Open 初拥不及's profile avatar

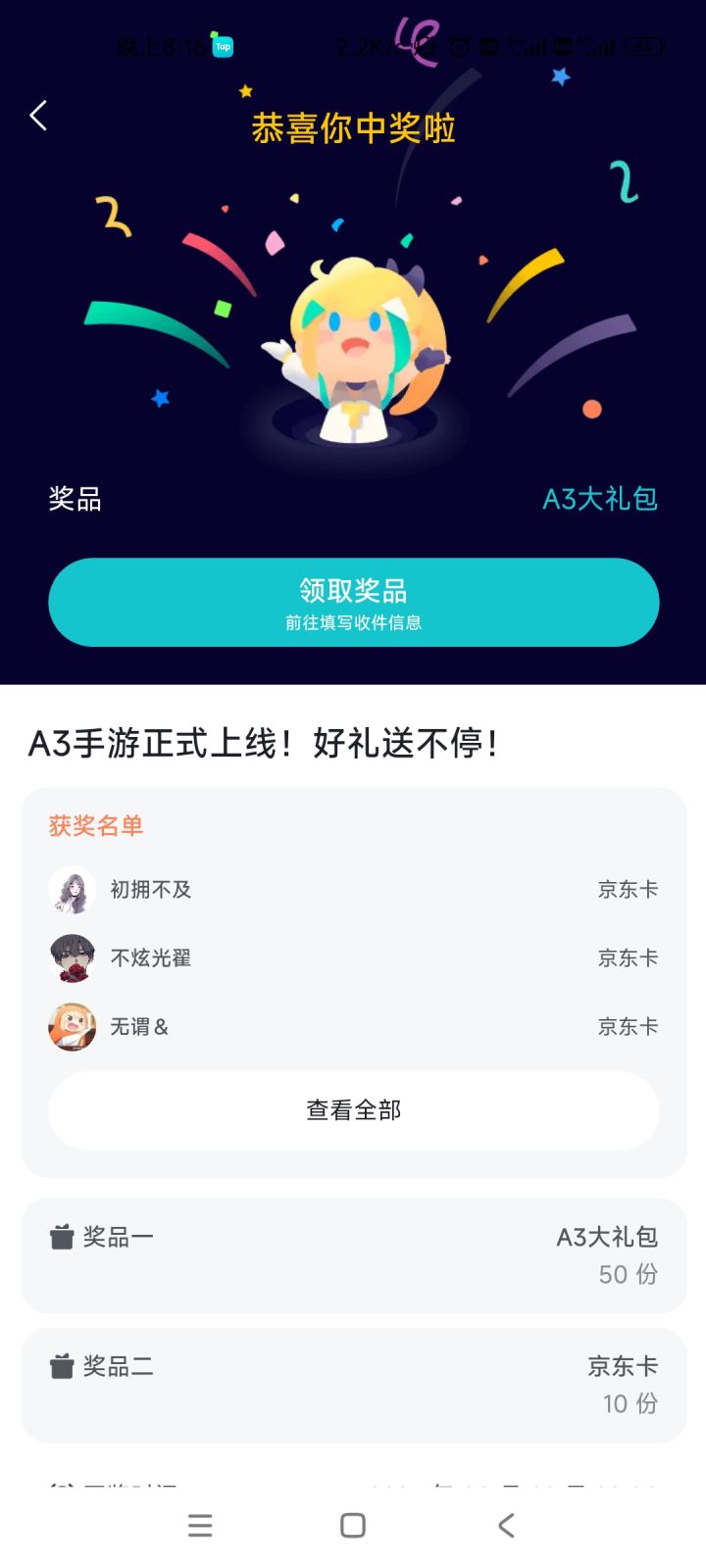click(x=72, y=890)
